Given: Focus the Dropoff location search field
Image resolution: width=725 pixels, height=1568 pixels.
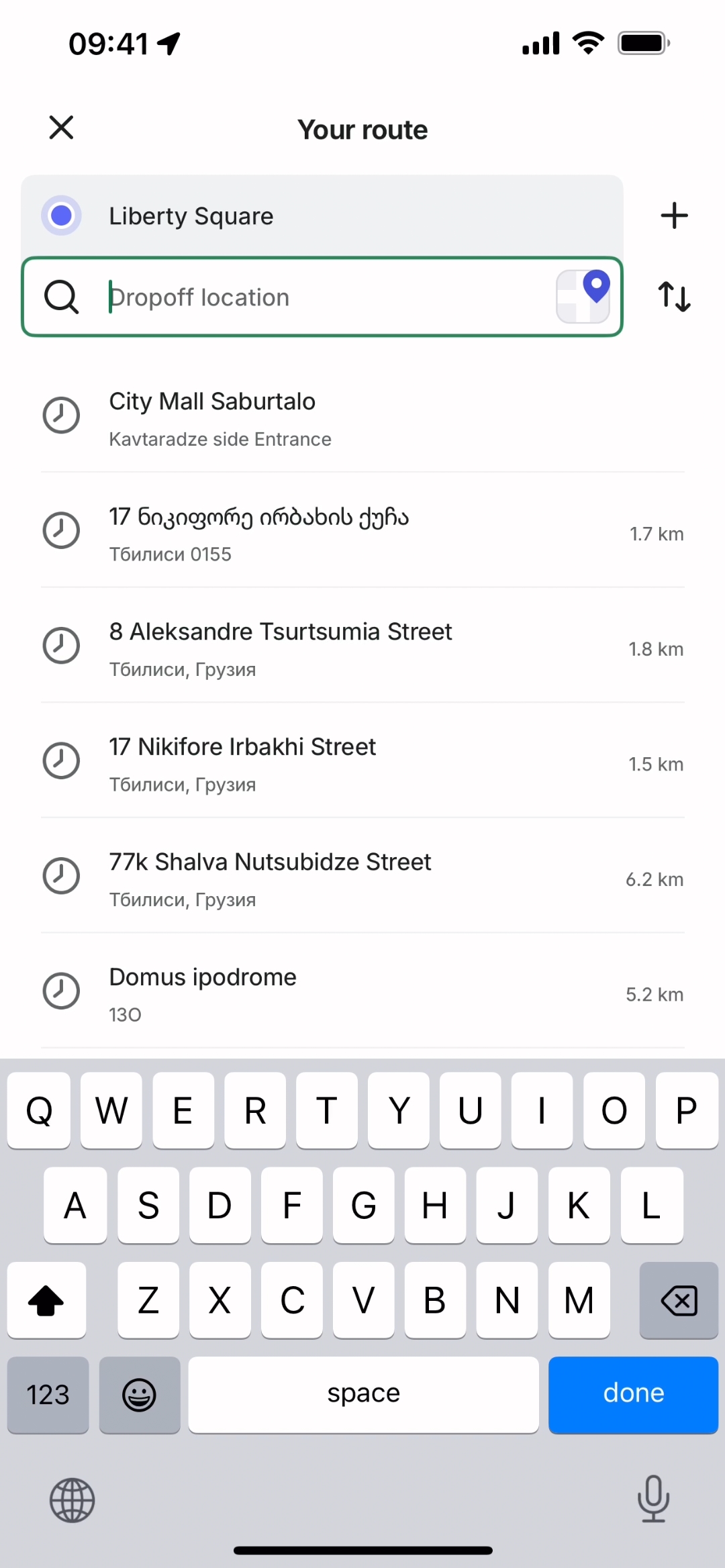Looking at the screenshot, I should click(x=322, y=297).
